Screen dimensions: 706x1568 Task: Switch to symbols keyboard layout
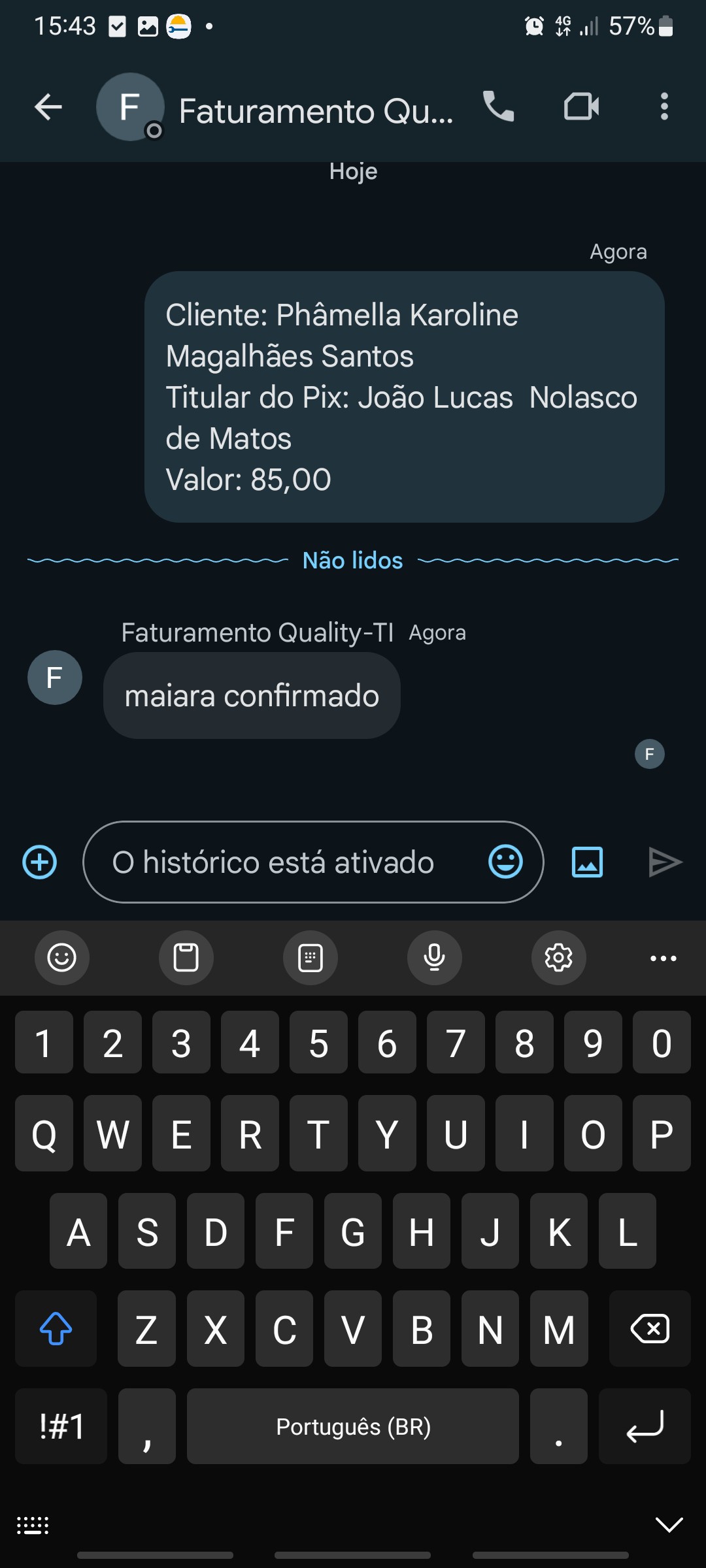[x=61, y=1426]
